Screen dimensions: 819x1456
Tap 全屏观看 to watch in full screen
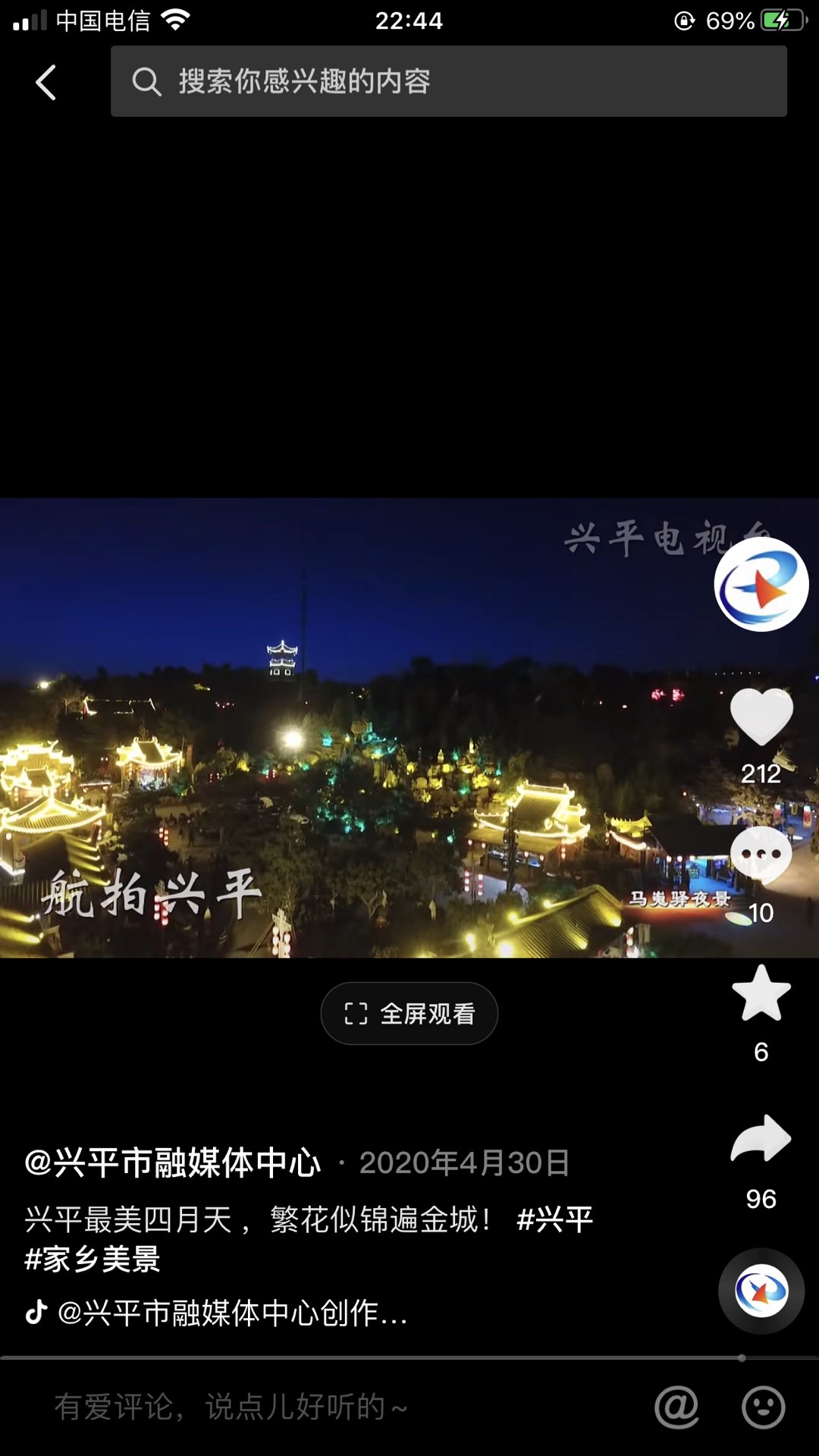(409, 1013)
